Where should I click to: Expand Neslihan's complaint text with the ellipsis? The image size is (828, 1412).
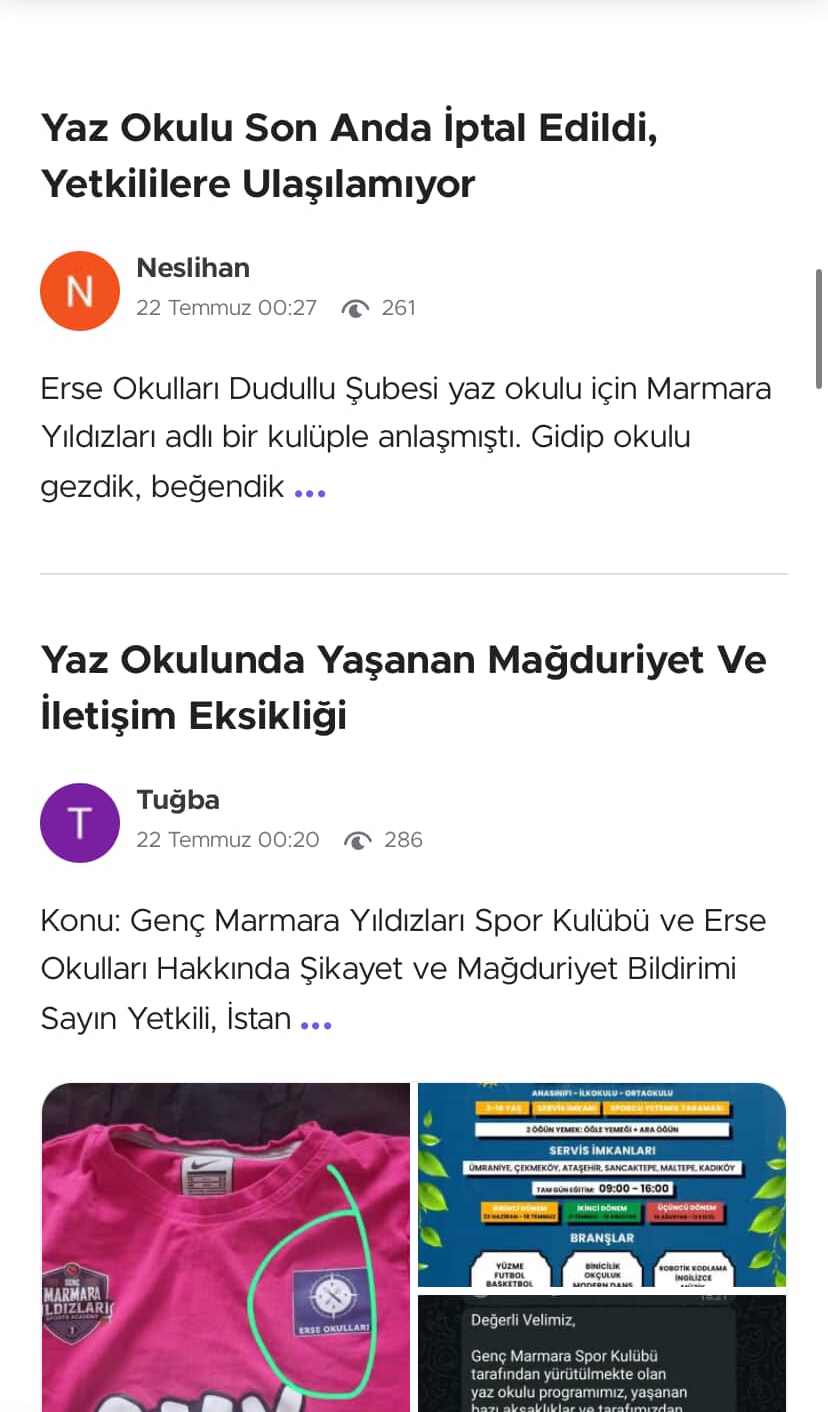click(310, 493)
